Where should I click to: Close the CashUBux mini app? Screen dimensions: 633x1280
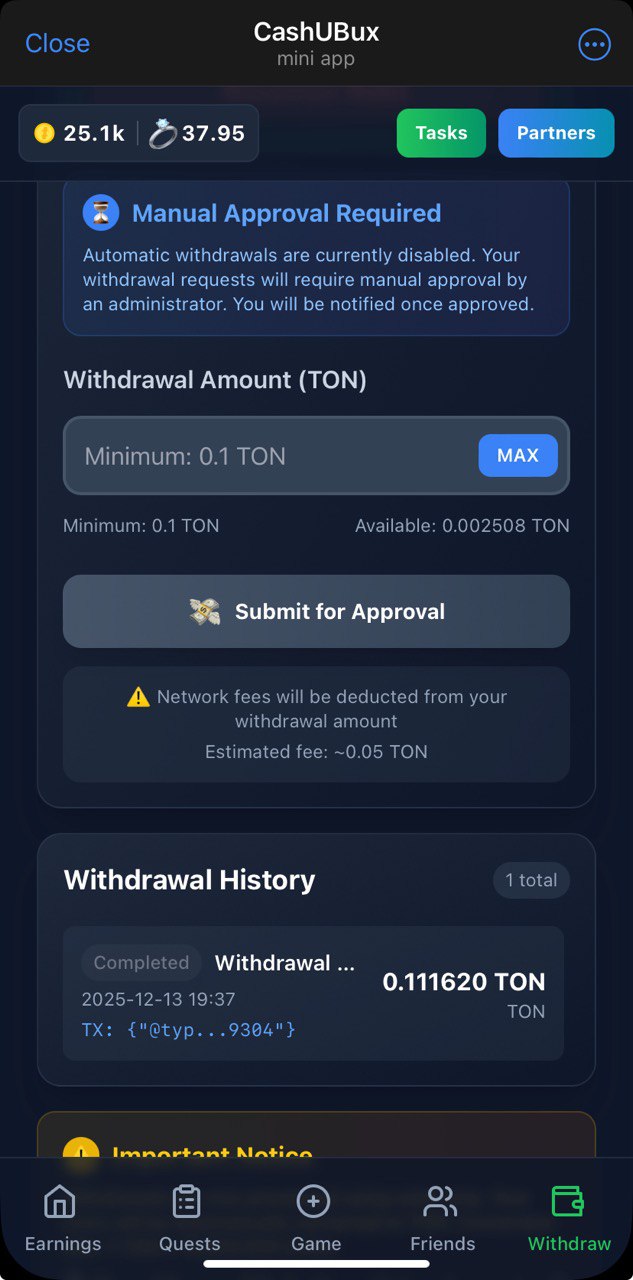[57, 43]
